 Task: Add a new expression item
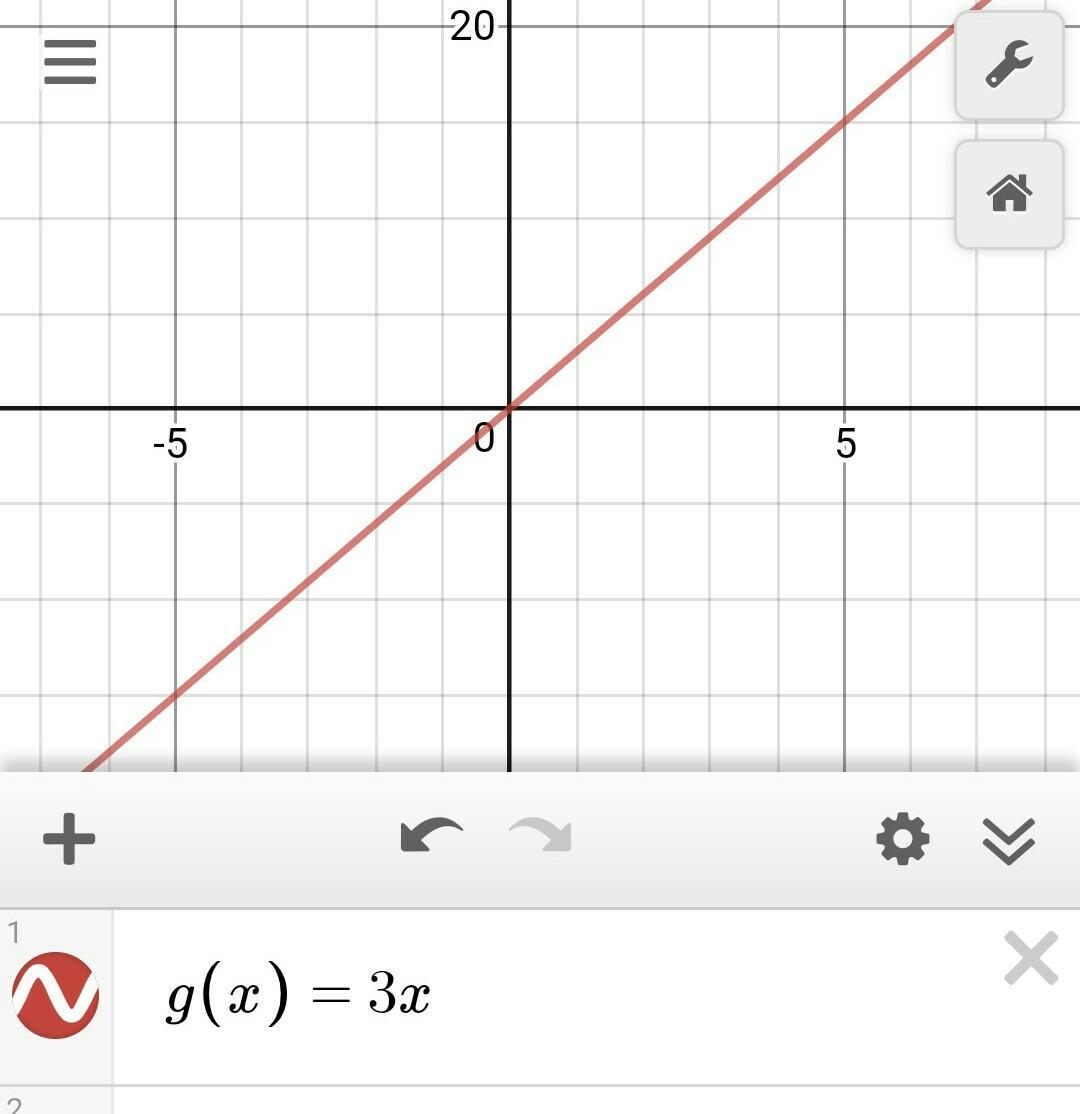(69, 838)
